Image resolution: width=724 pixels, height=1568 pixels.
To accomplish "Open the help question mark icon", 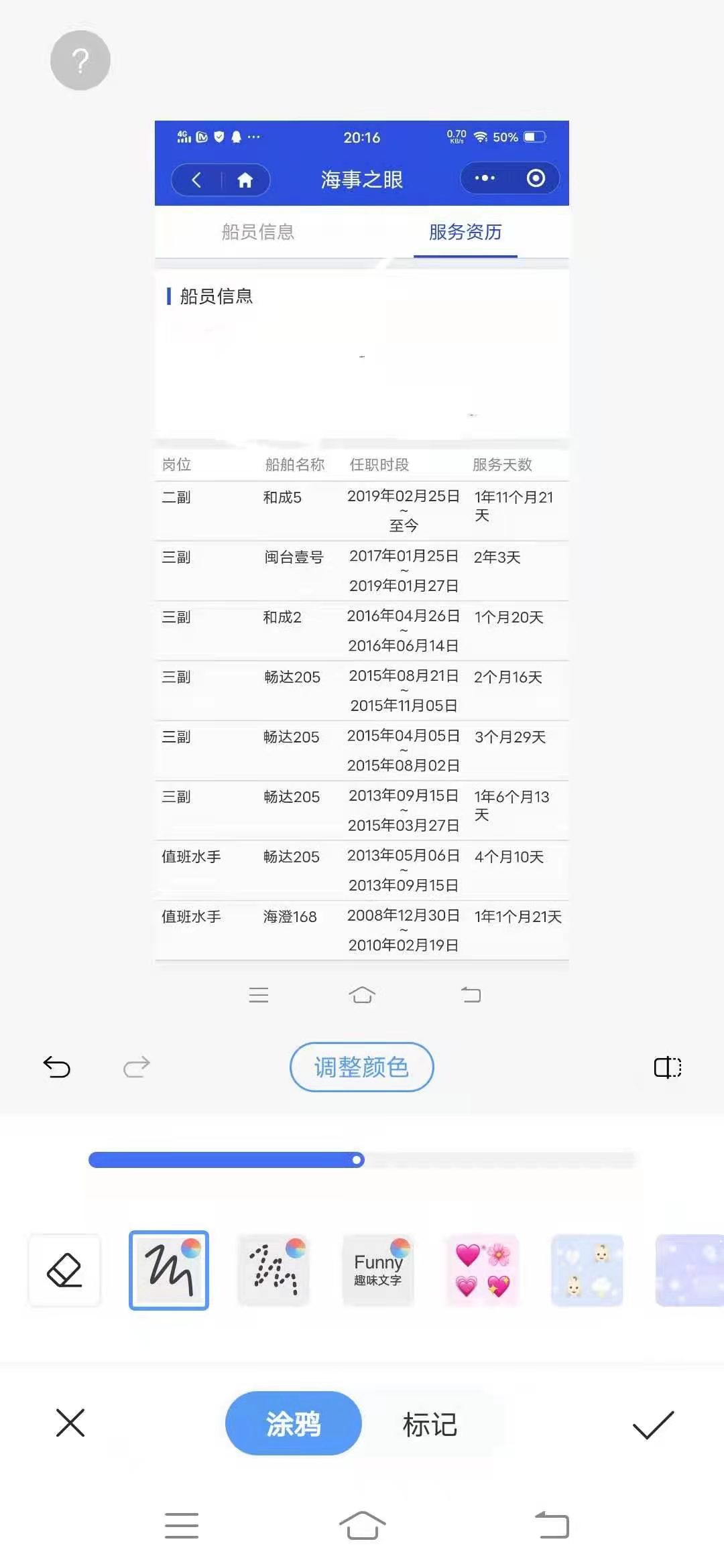I will pyautogui.click(x=80, y=60).
